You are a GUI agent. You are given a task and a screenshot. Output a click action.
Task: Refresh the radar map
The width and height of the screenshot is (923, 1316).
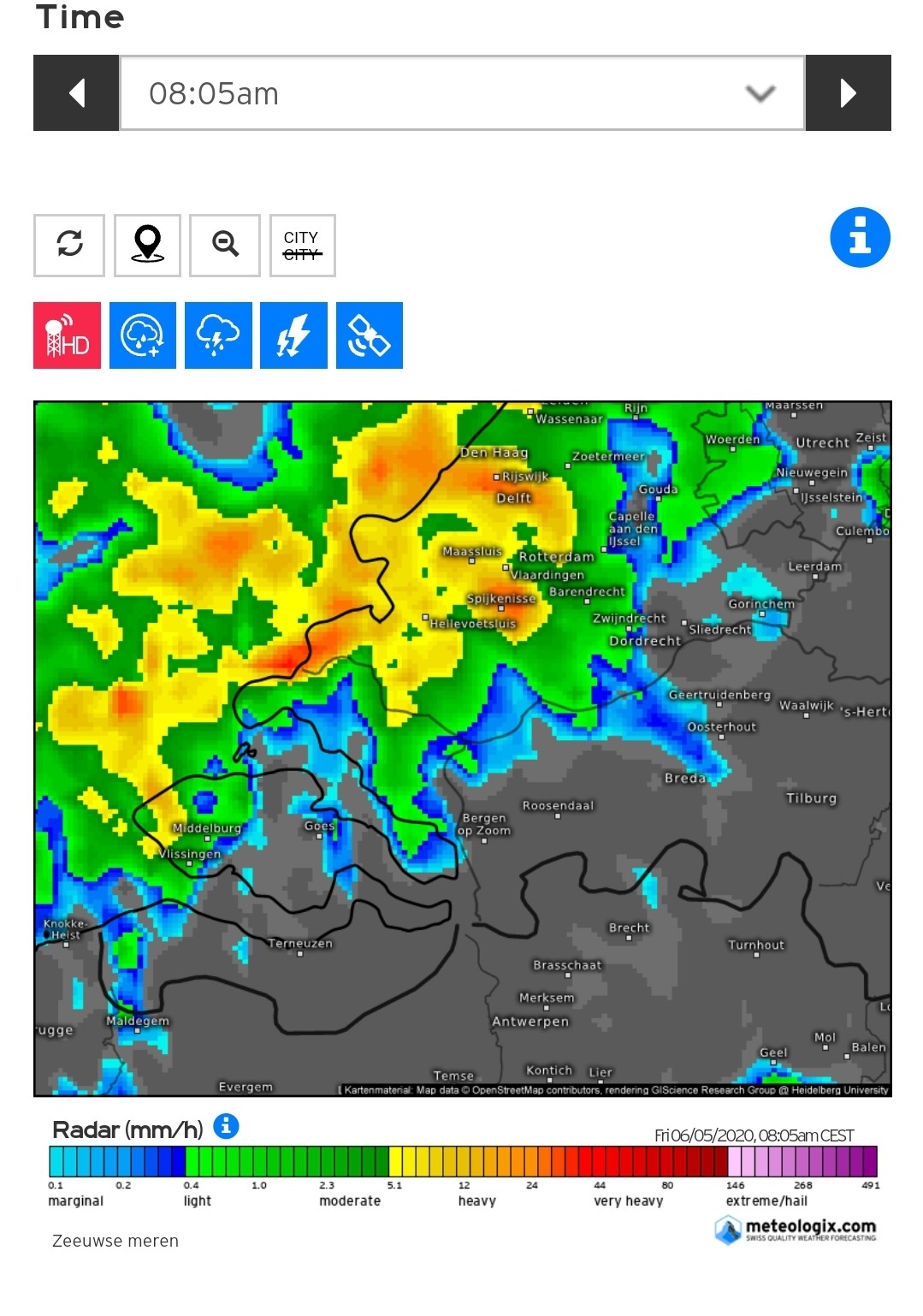coord(69,246)
